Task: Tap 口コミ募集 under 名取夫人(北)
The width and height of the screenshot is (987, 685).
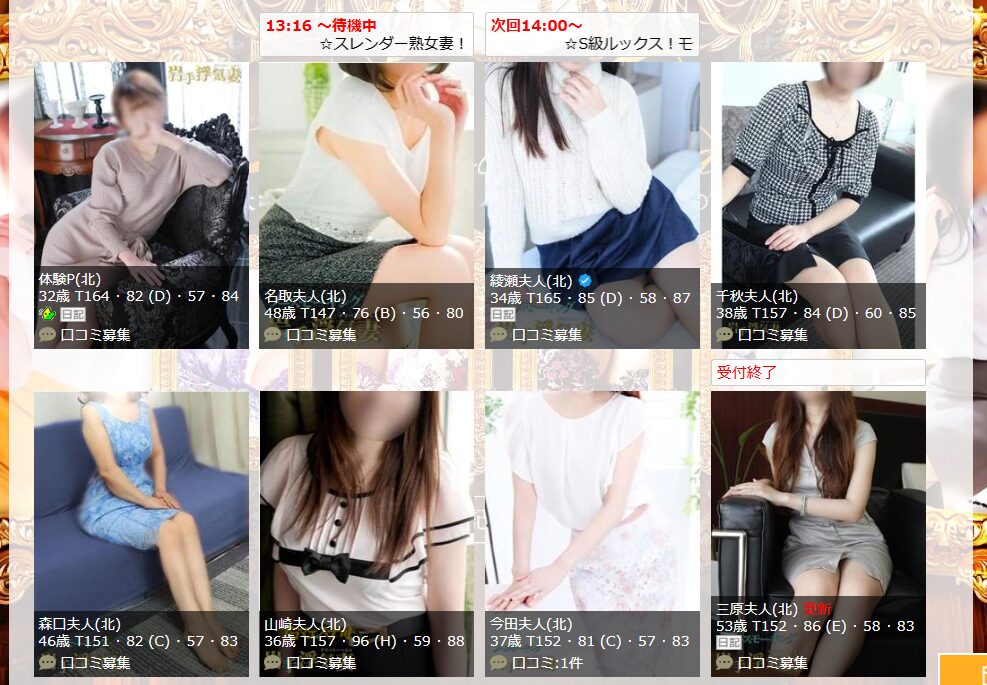Action: pos(320,335)
